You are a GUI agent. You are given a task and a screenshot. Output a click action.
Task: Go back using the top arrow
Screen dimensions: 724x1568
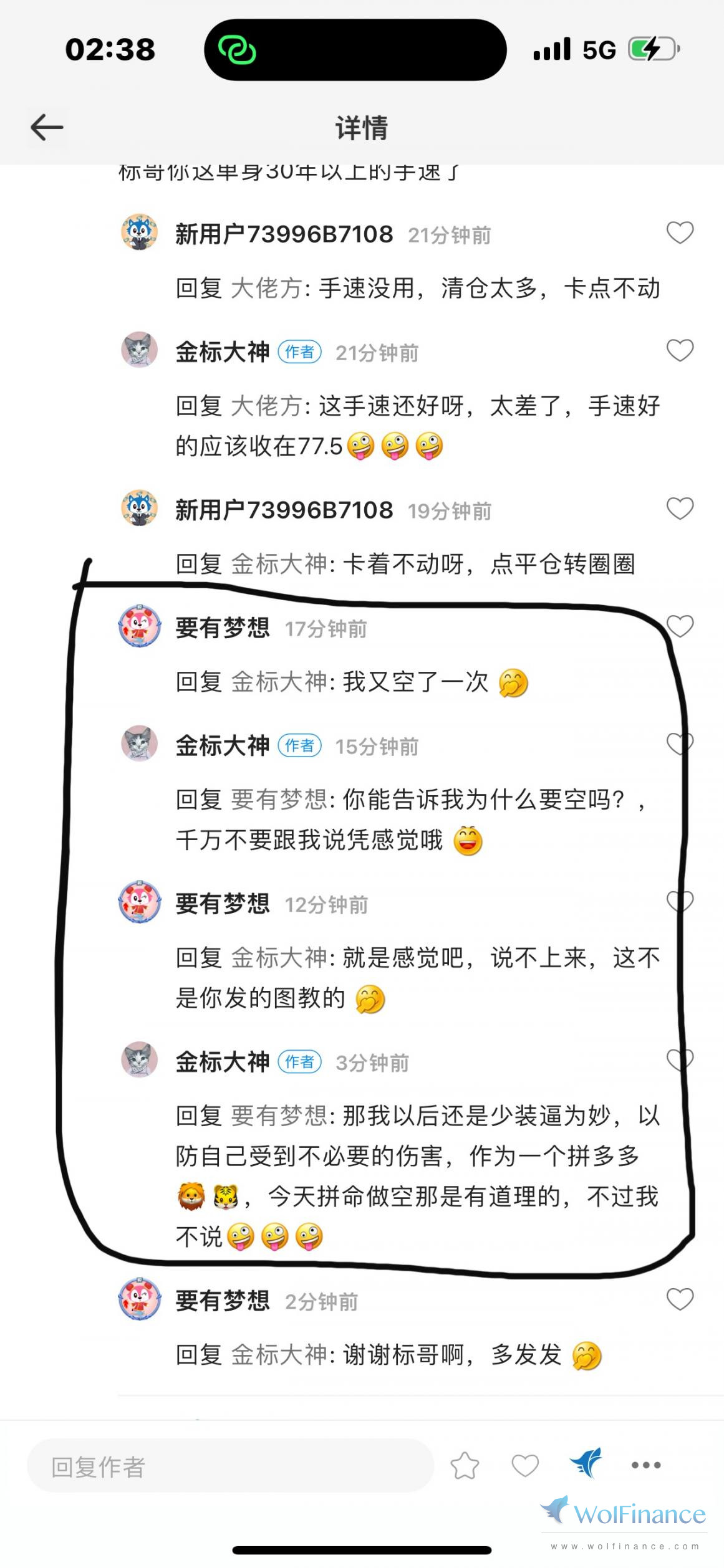(47, 128)
